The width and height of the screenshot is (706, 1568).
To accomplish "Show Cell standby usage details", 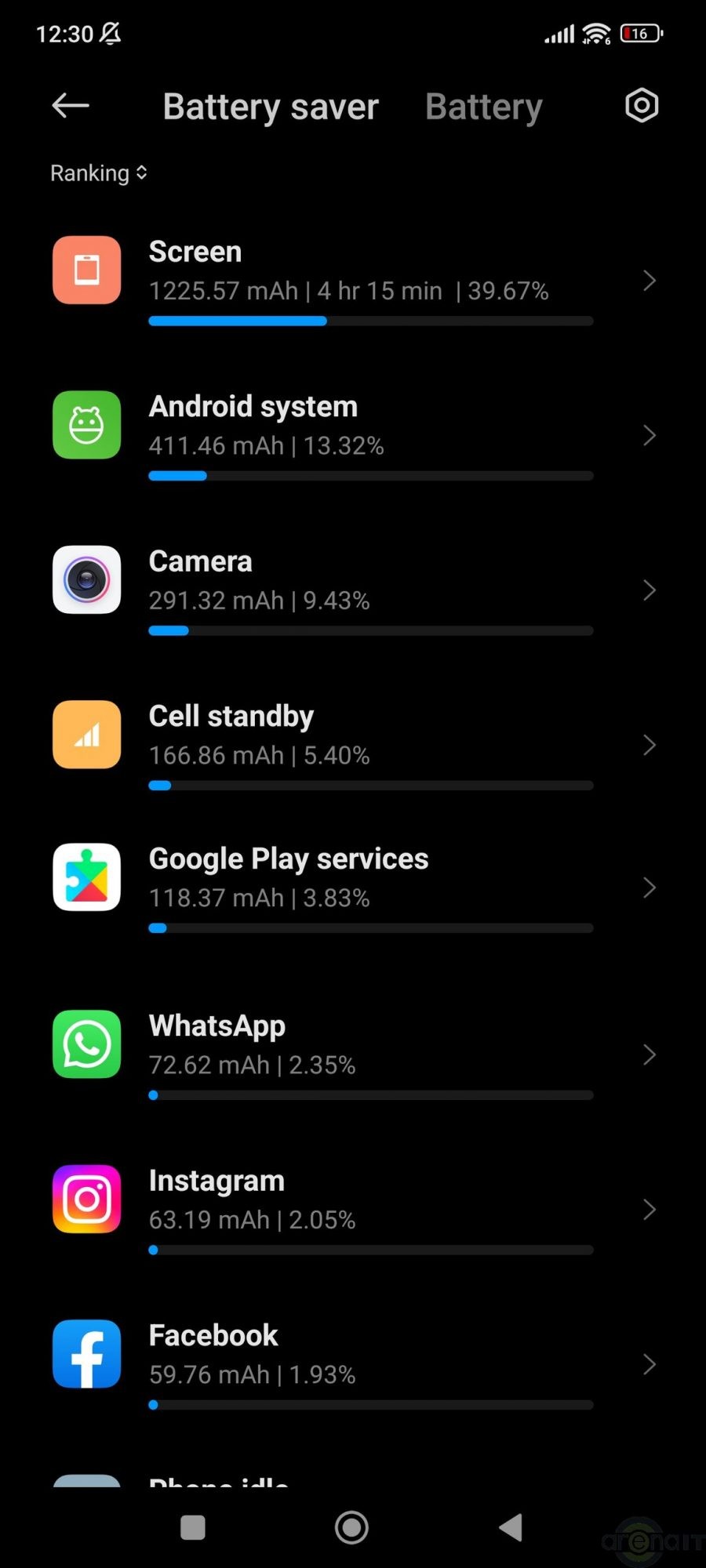I will pos(353,745).
